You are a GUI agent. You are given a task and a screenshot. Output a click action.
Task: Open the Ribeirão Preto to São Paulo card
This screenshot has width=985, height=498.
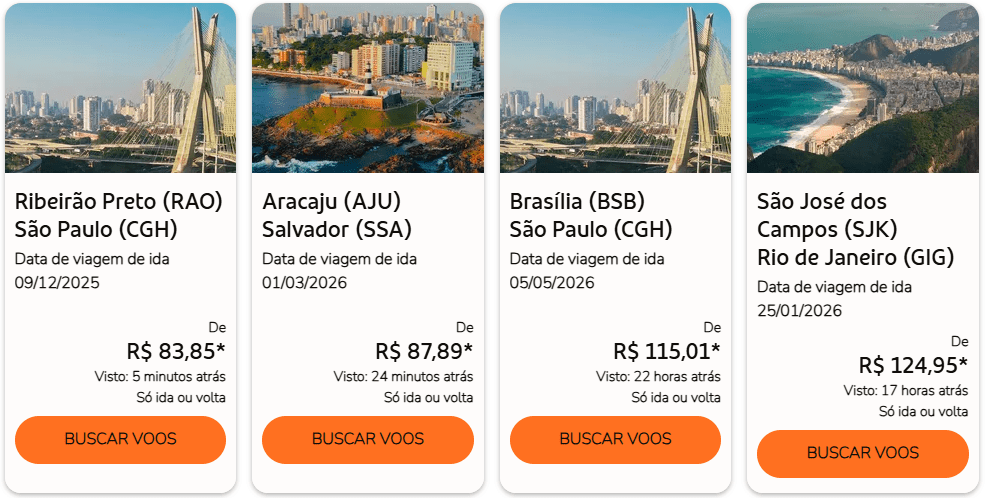click(120, 215)
